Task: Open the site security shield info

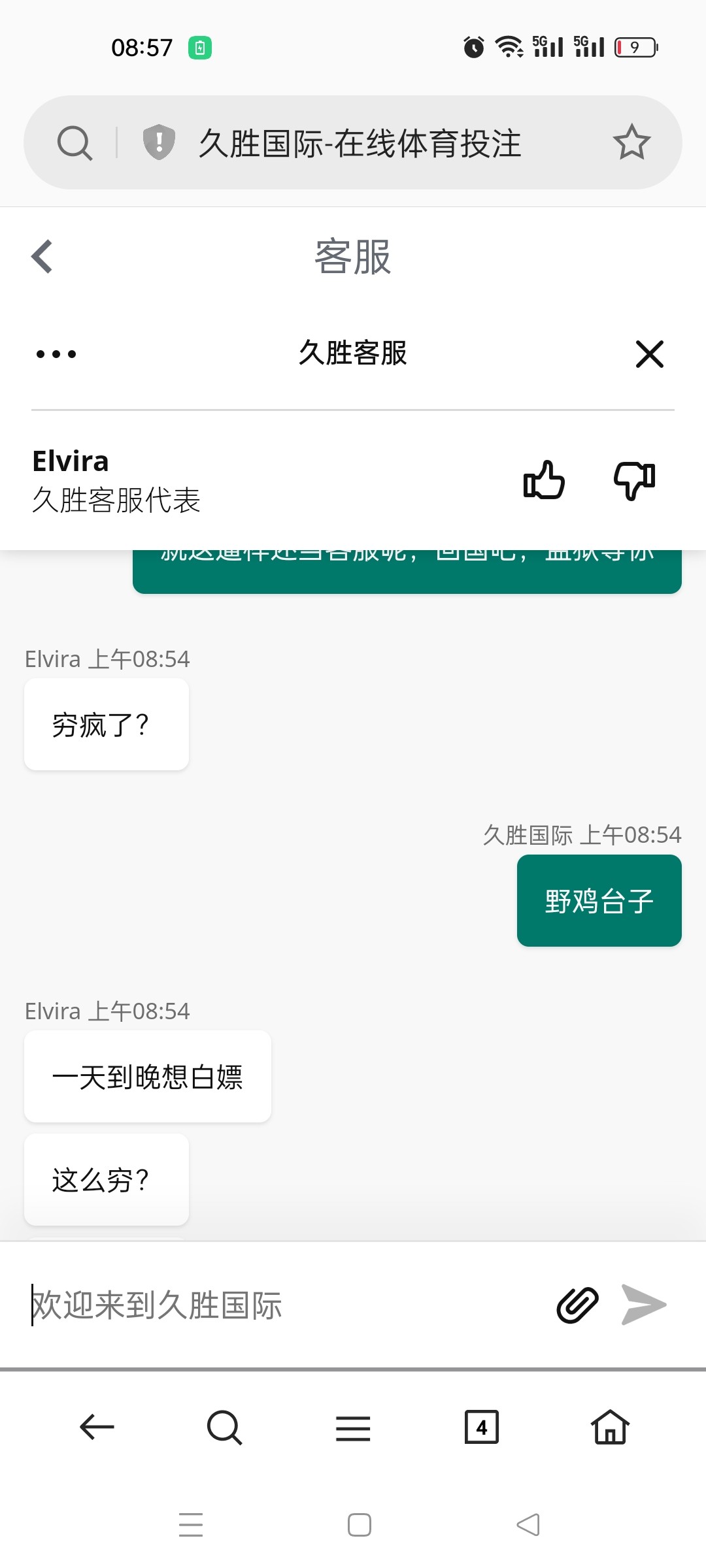Action: 159,142
